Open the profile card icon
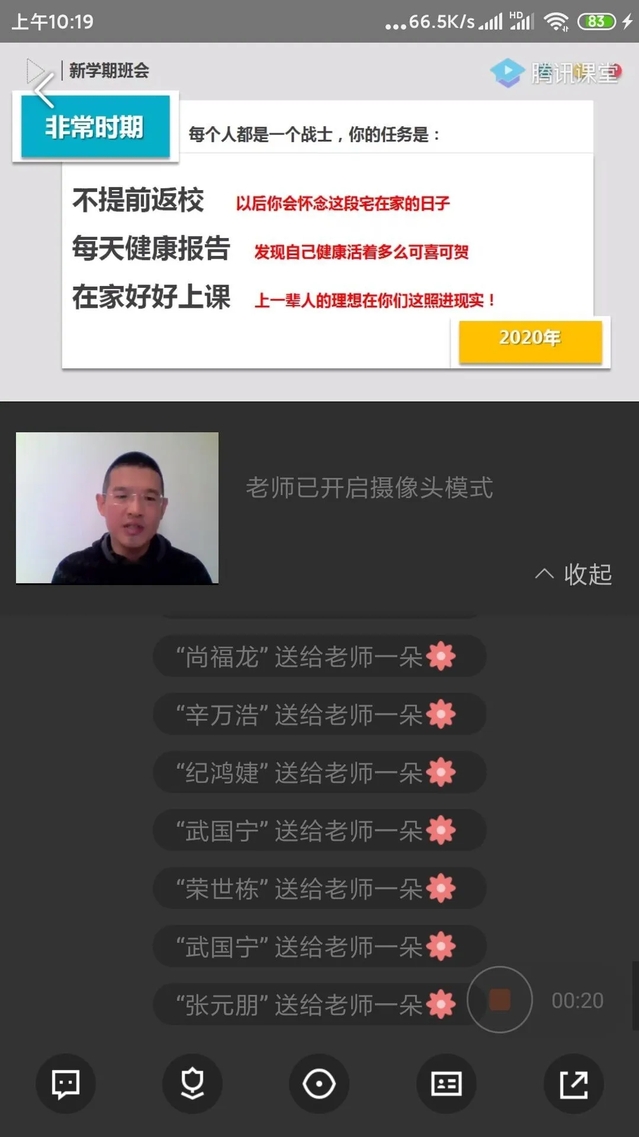 (x=446, y=1084)
